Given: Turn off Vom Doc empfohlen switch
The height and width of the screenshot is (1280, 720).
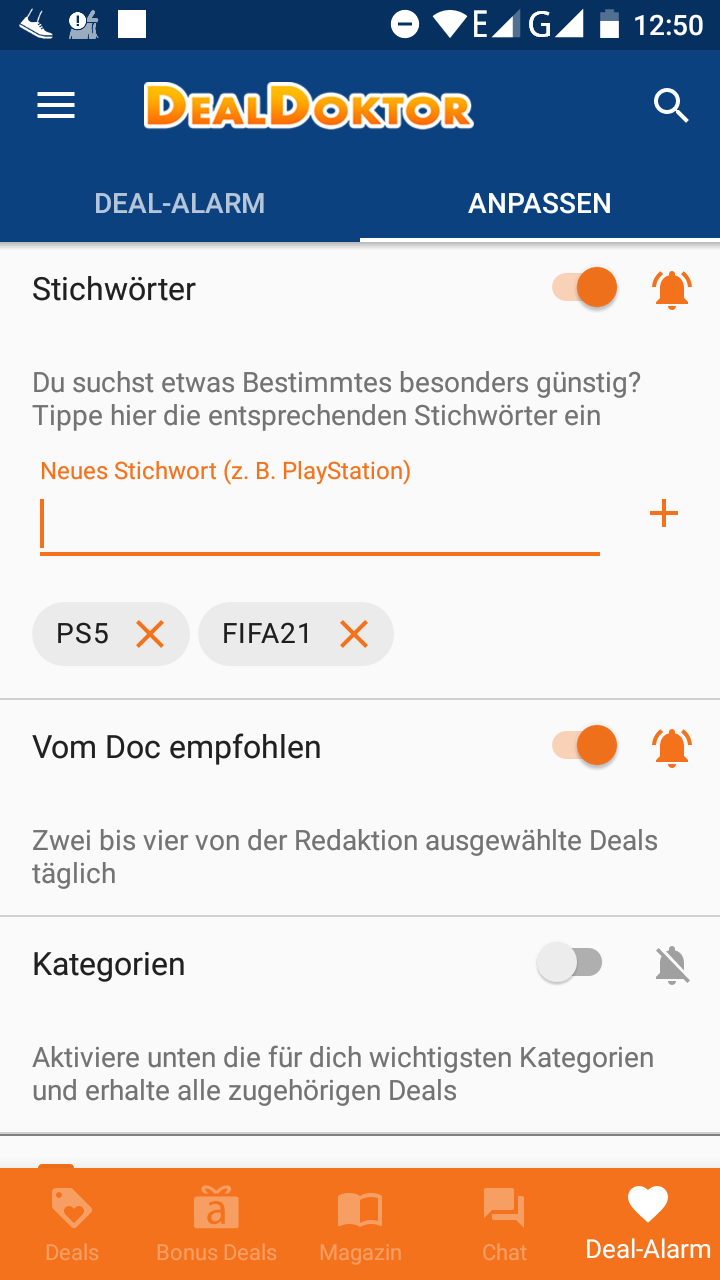Looking at the screenshot, I should (x=585, y=746).
